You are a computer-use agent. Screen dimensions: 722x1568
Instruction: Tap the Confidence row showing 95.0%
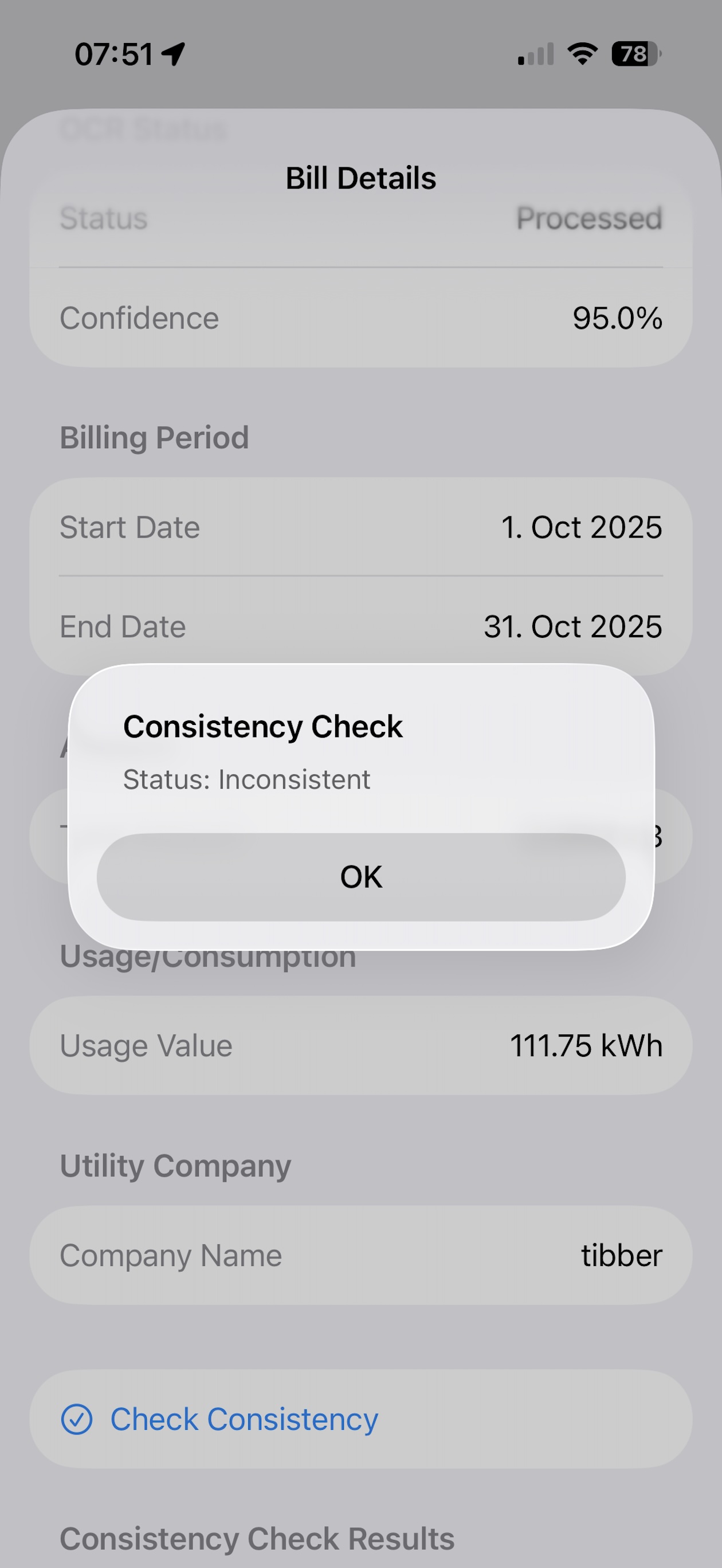pyautogui.click(x=361, y=317)
